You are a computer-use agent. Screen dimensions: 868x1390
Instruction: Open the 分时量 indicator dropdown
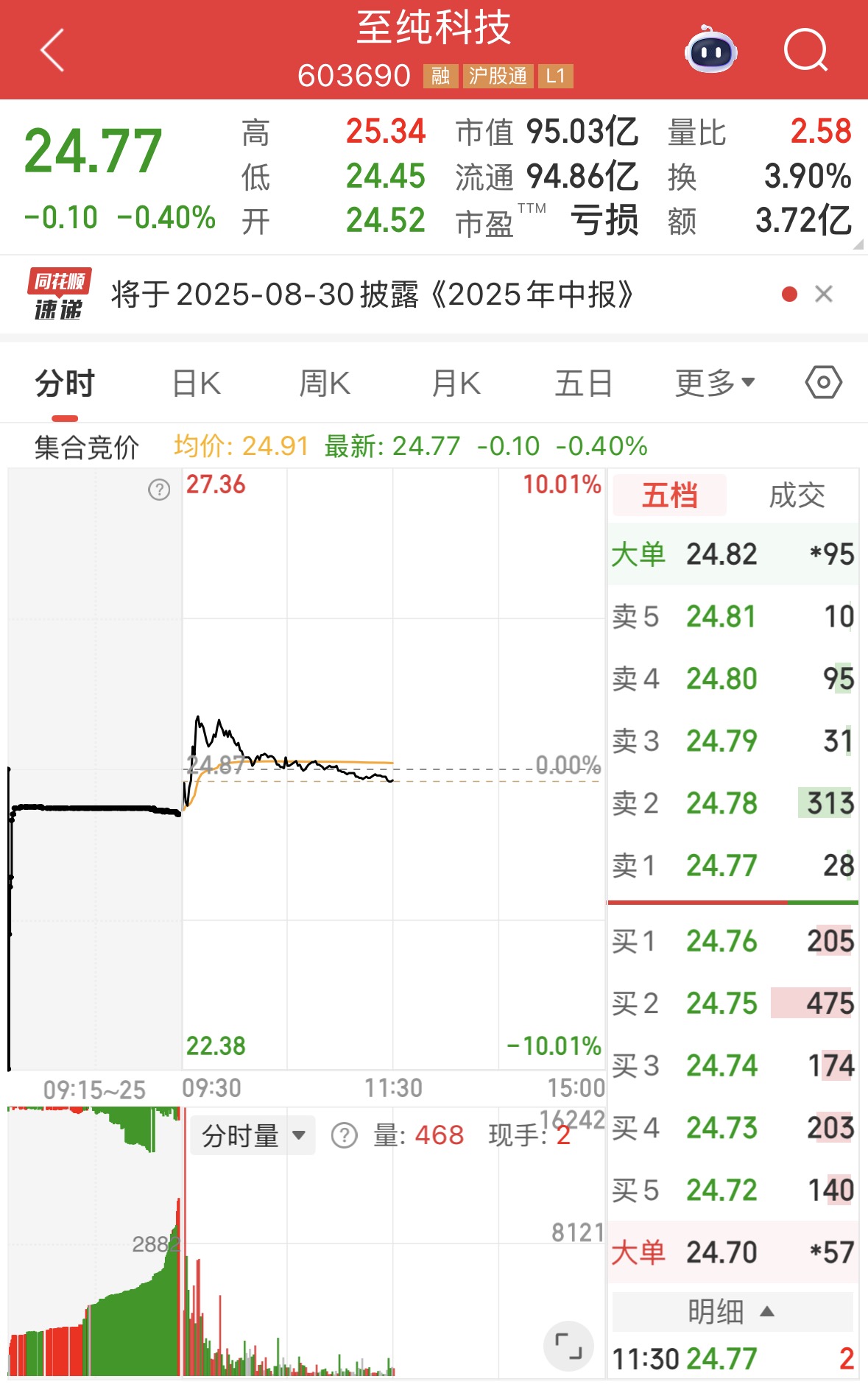click(253, 1136)
